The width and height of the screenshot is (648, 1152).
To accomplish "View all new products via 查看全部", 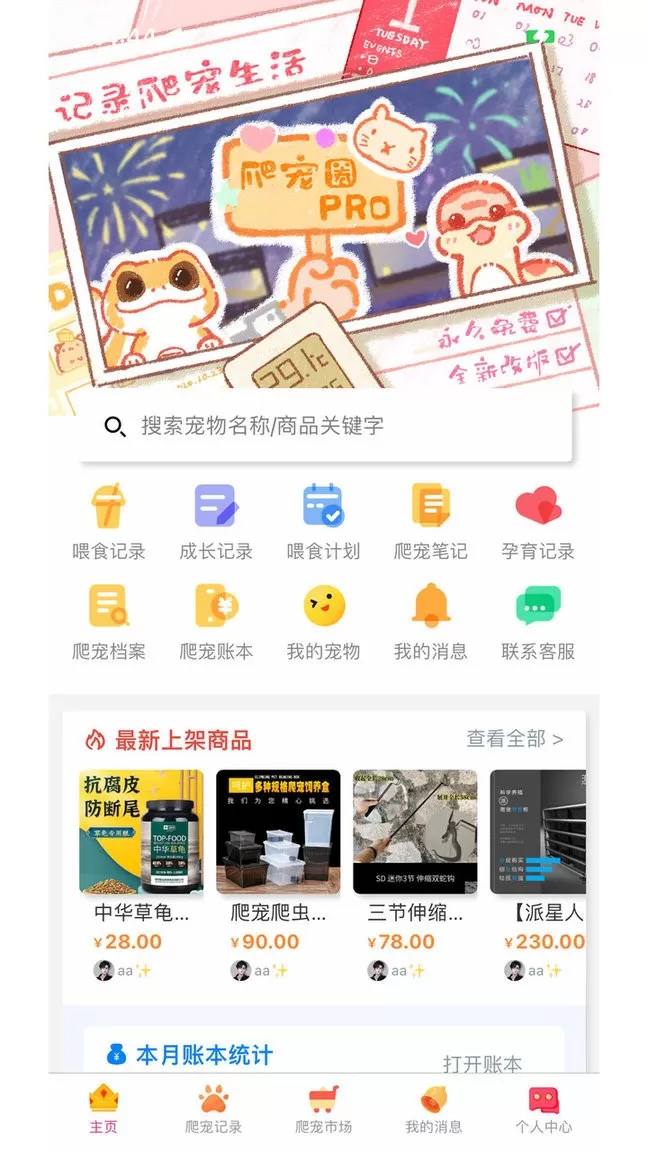I will click(514, 739).
